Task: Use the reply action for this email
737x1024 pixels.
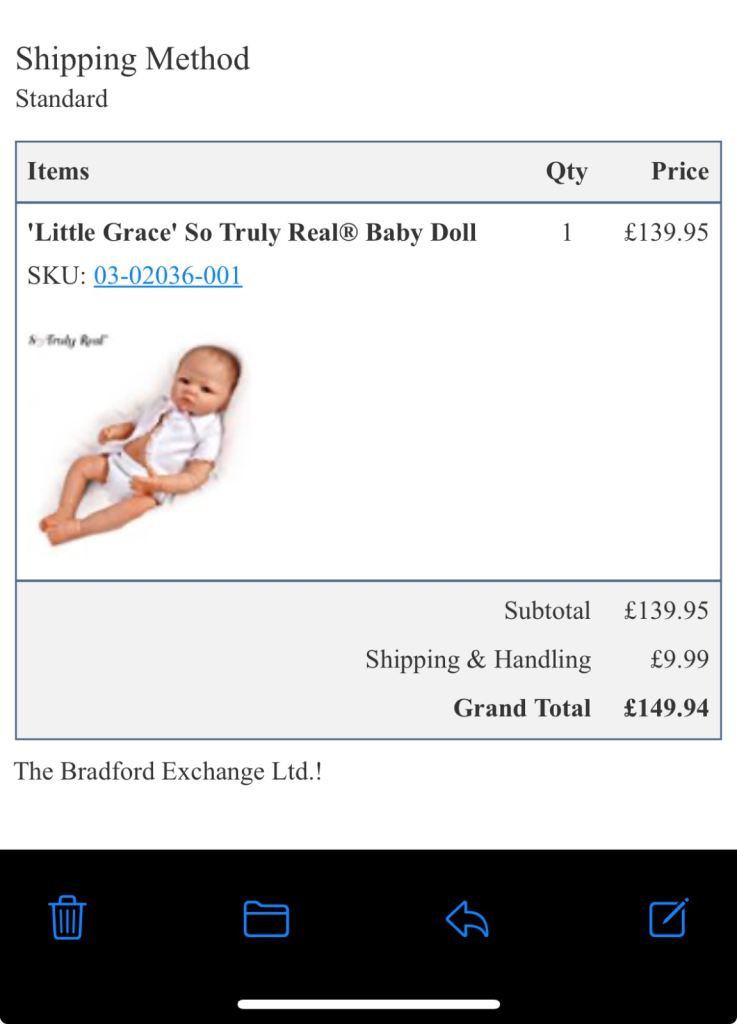Action: point(469,917)
